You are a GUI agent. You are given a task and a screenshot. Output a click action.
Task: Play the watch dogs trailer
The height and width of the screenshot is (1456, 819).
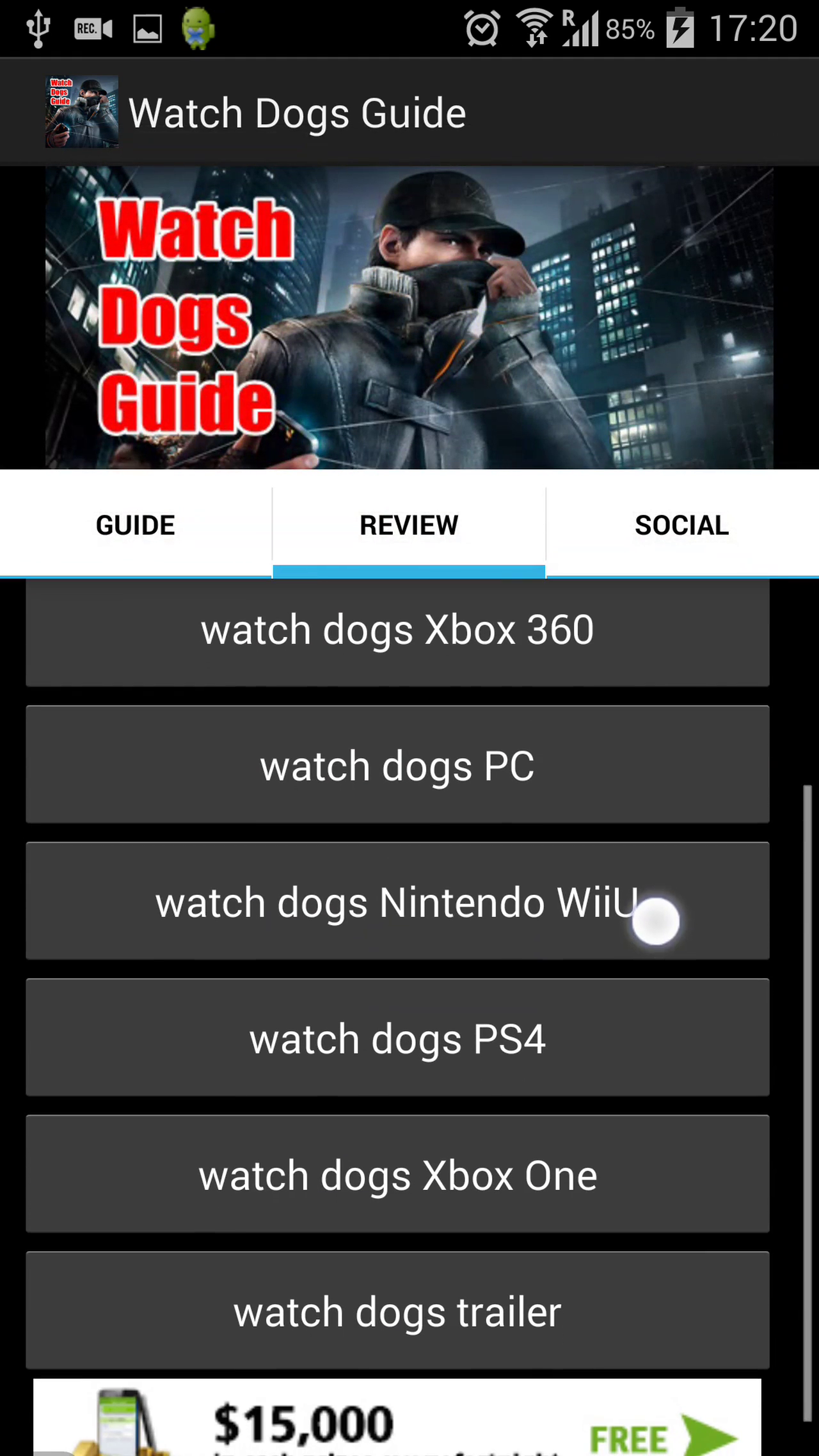pyautogui.click(x=397, y=1310)
